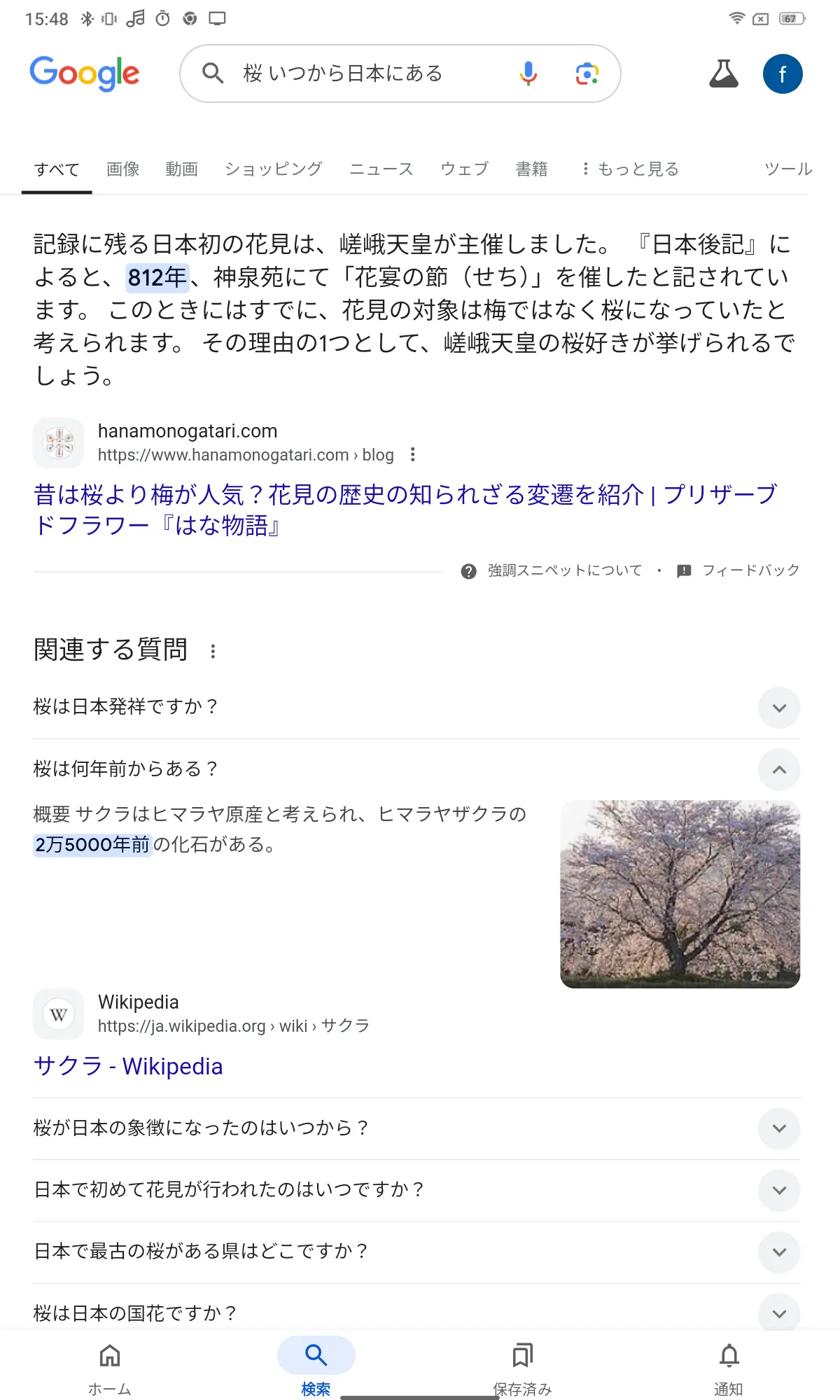Switch to the 動画 tab
Screen dimensions: 840x1400
181,169
